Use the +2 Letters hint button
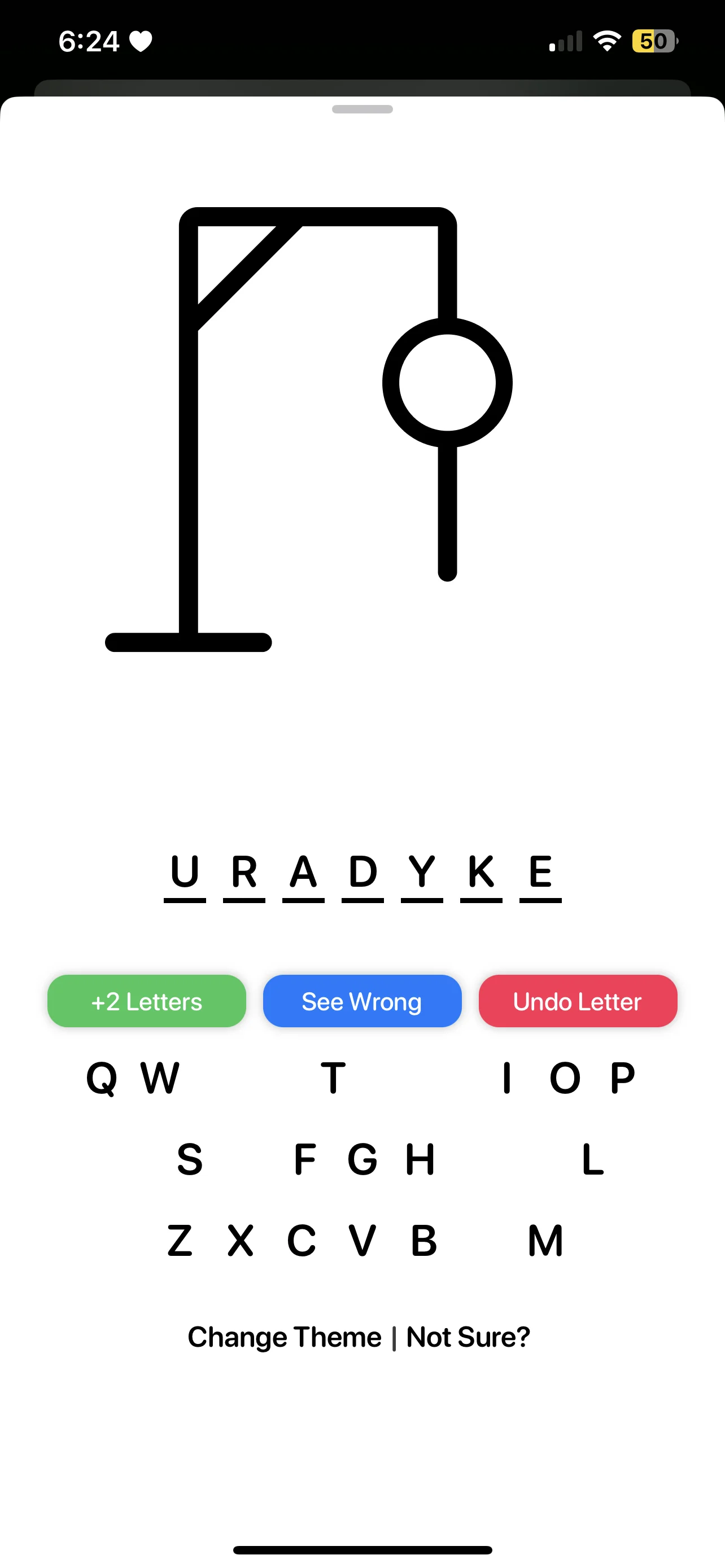The height and width of the screenshot is (1568, 725). point(147,1001)
